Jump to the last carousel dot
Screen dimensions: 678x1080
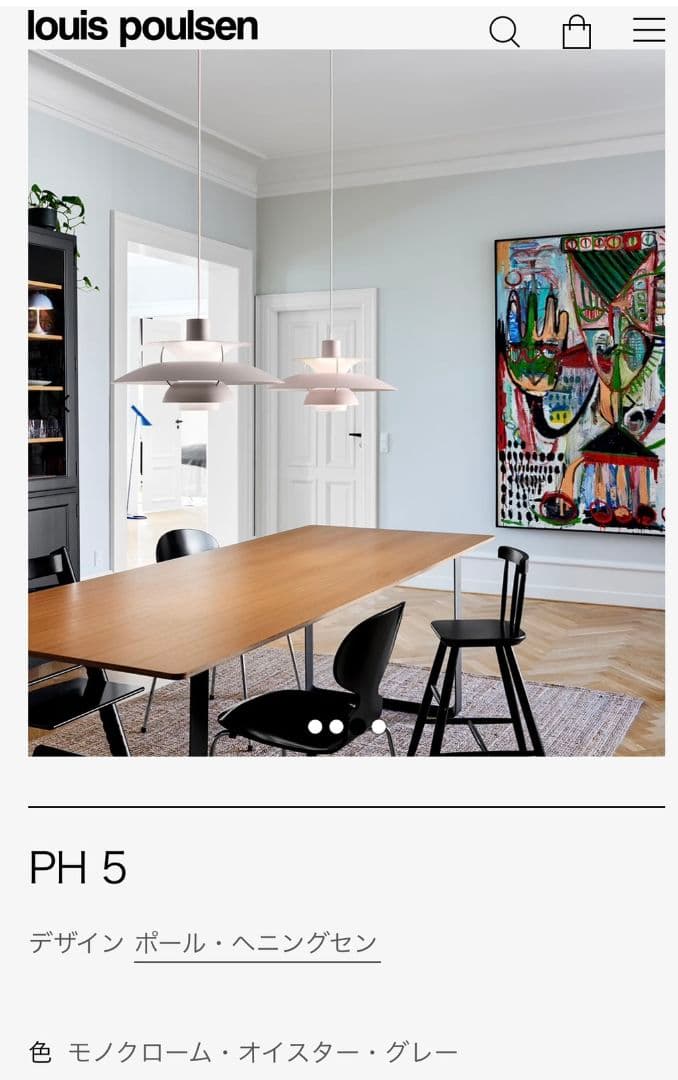(x=378, y=727)
